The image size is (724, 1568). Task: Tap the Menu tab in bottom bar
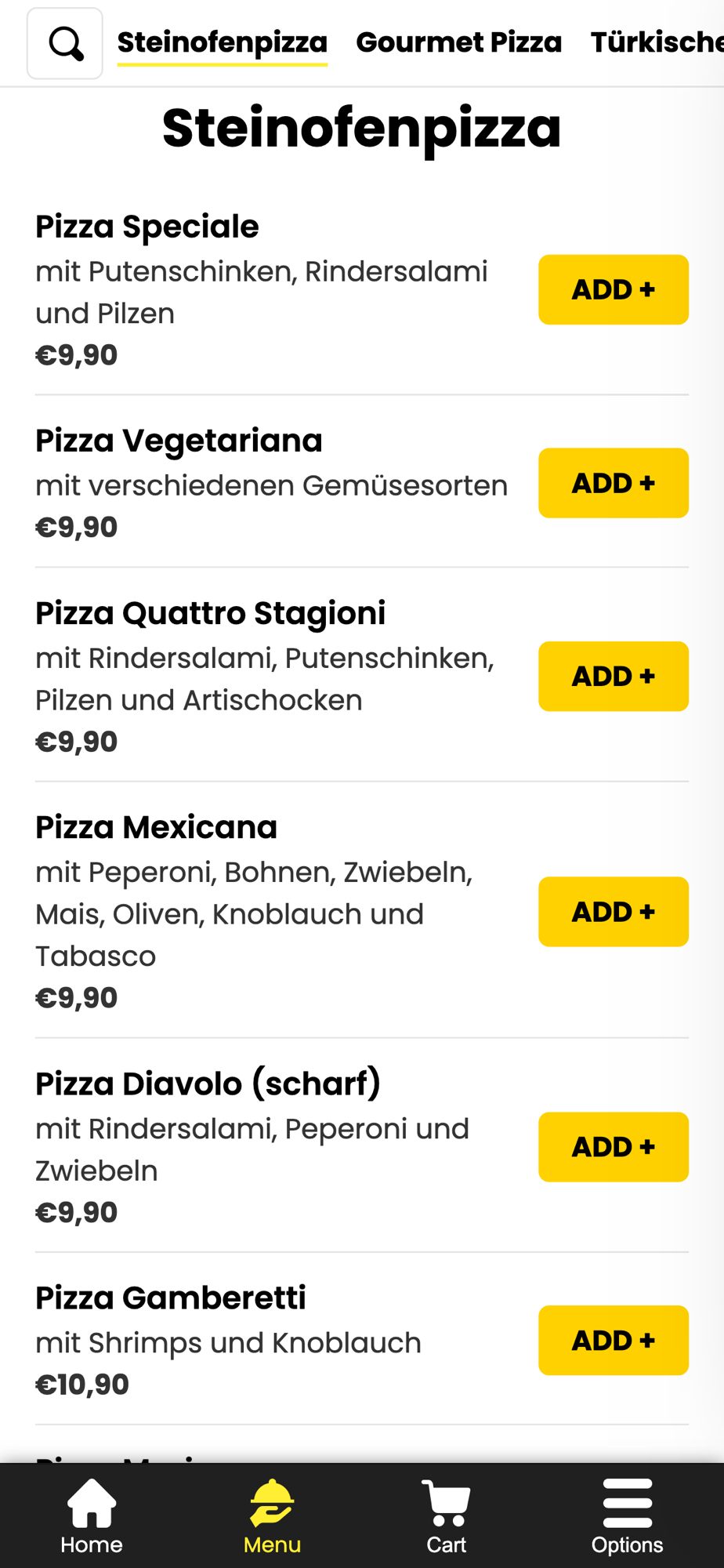[272, 1516]
